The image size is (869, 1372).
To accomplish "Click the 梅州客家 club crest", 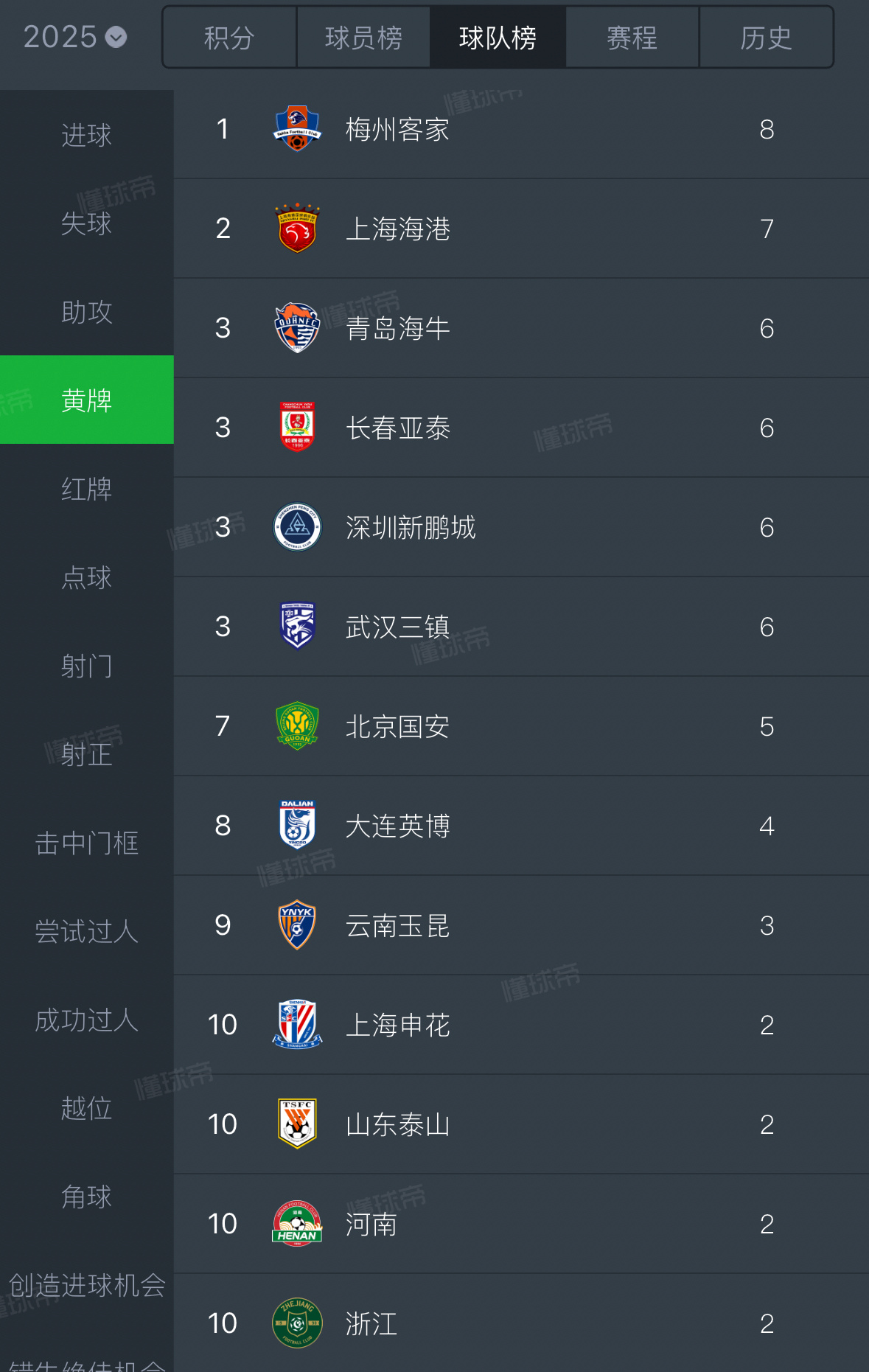I will [296, 128].
